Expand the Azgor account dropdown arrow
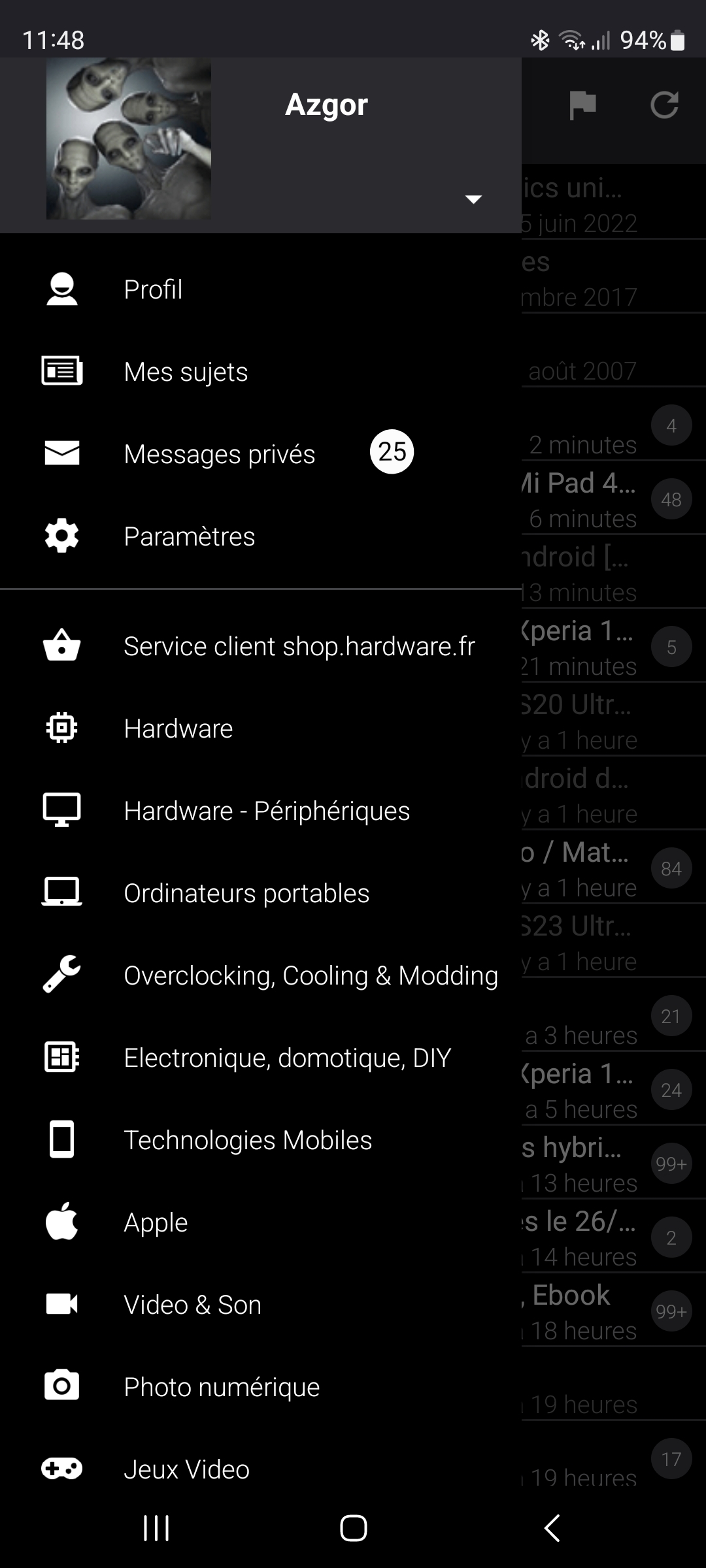This screenshot has height=1568, width=706. (x=473, y=199)
